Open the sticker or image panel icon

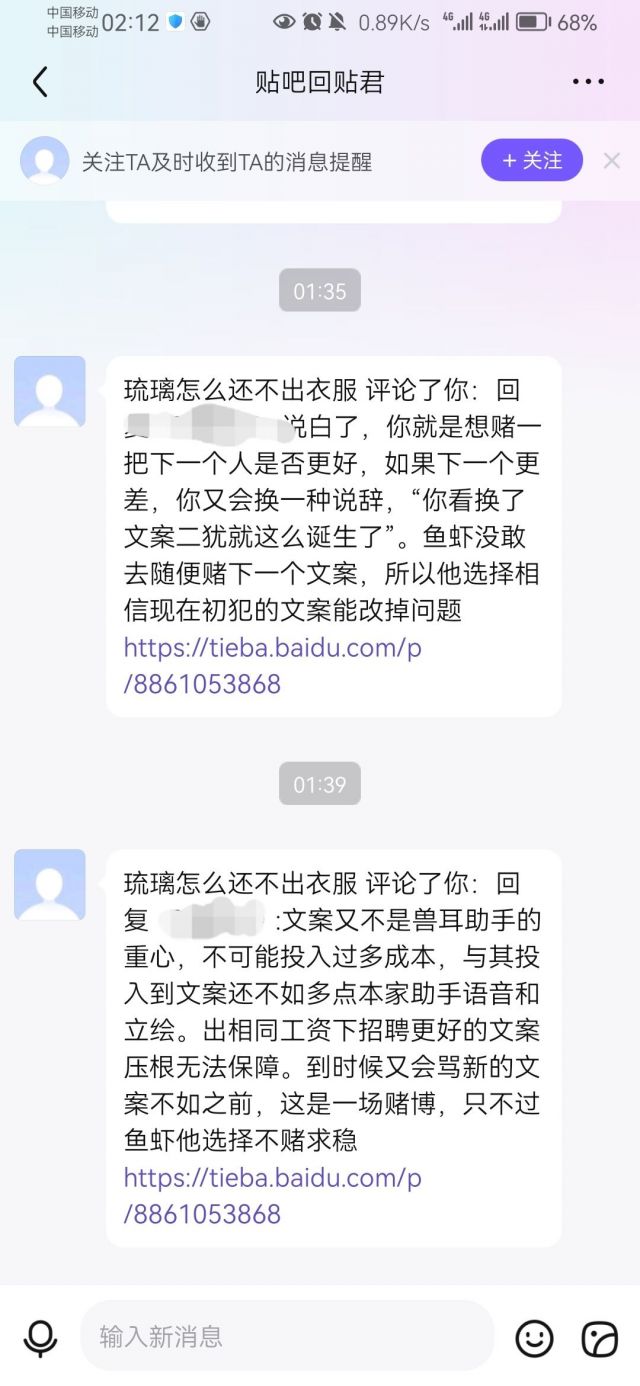point(600,1337)
